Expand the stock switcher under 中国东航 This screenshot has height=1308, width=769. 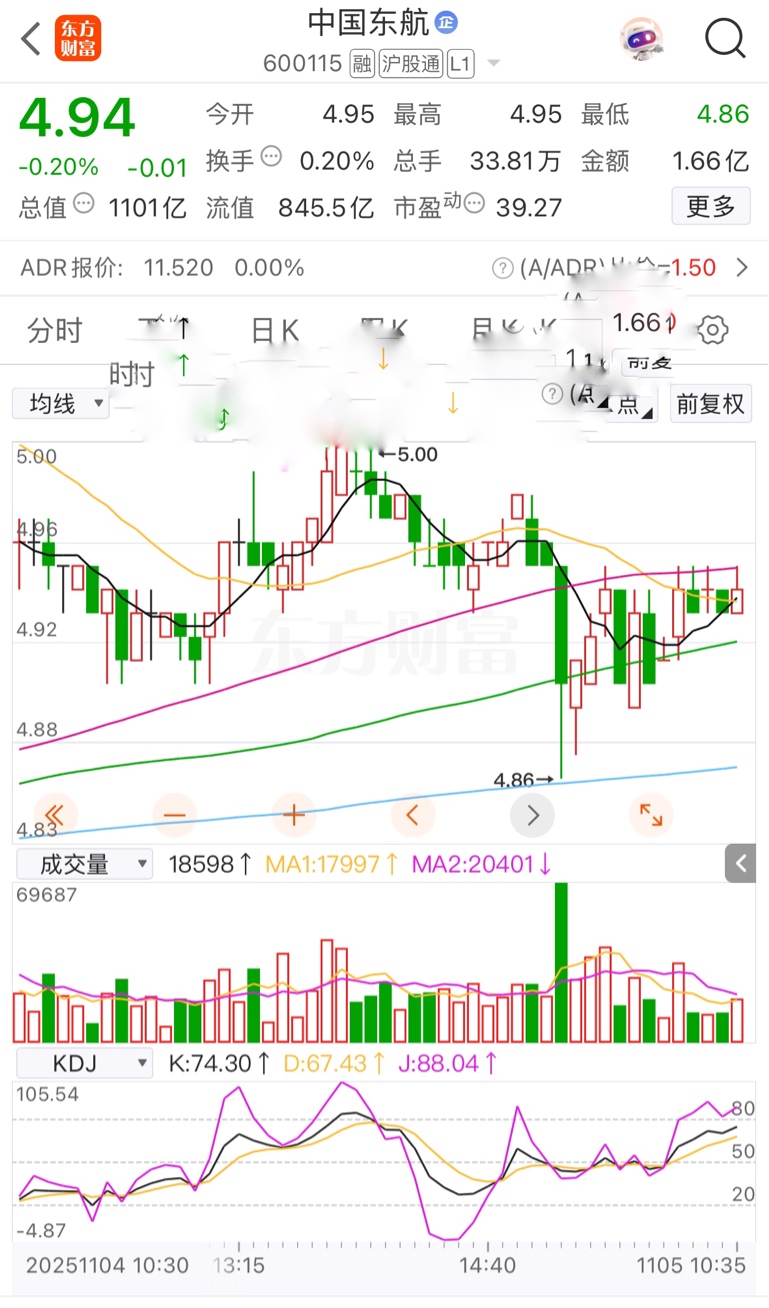pyautogui.click(x=493, y=65)
